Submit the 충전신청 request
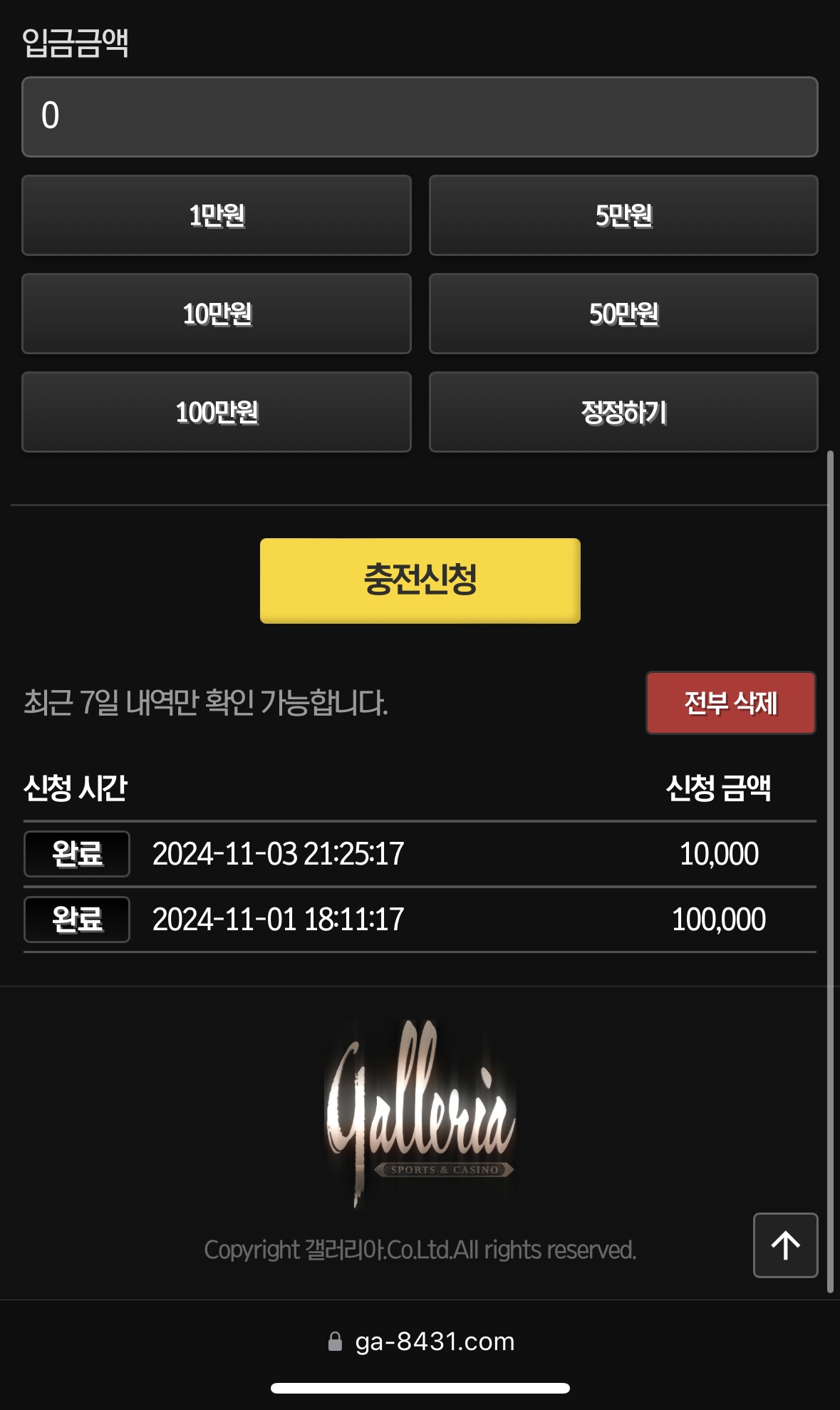This screenshot has height=1410, width=840. [420, 580]
